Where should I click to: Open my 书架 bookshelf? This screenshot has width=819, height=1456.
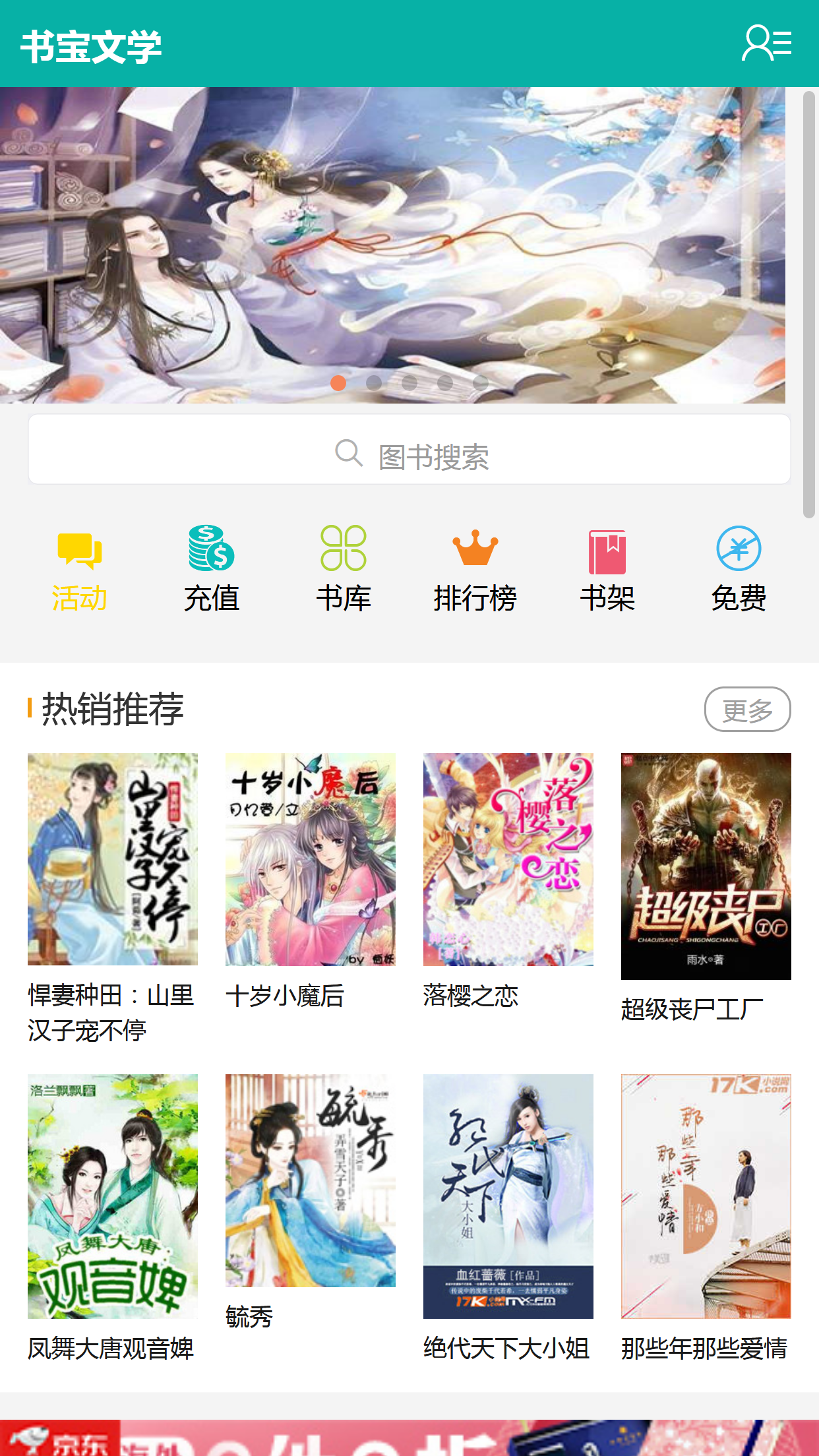point(607,568)
